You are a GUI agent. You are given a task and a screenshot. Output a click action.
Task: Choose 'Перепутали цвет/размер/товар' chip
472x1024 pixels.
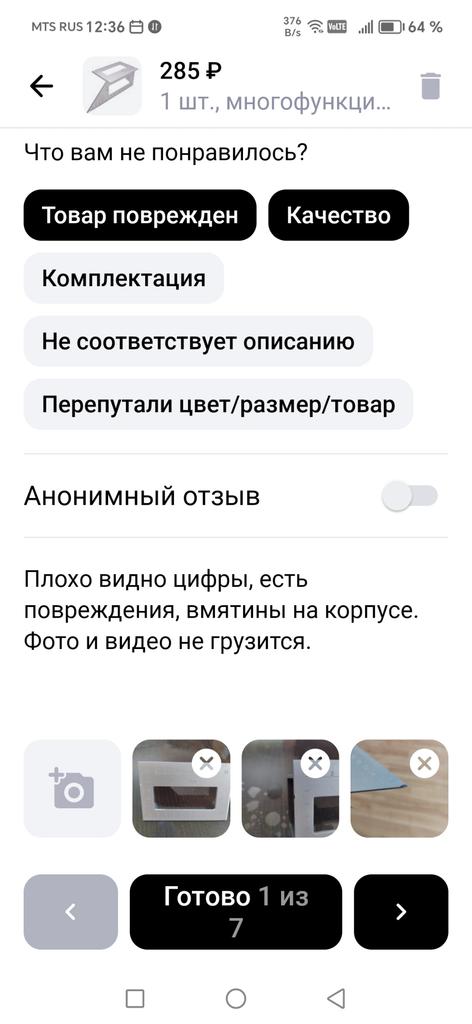point(219,404)
